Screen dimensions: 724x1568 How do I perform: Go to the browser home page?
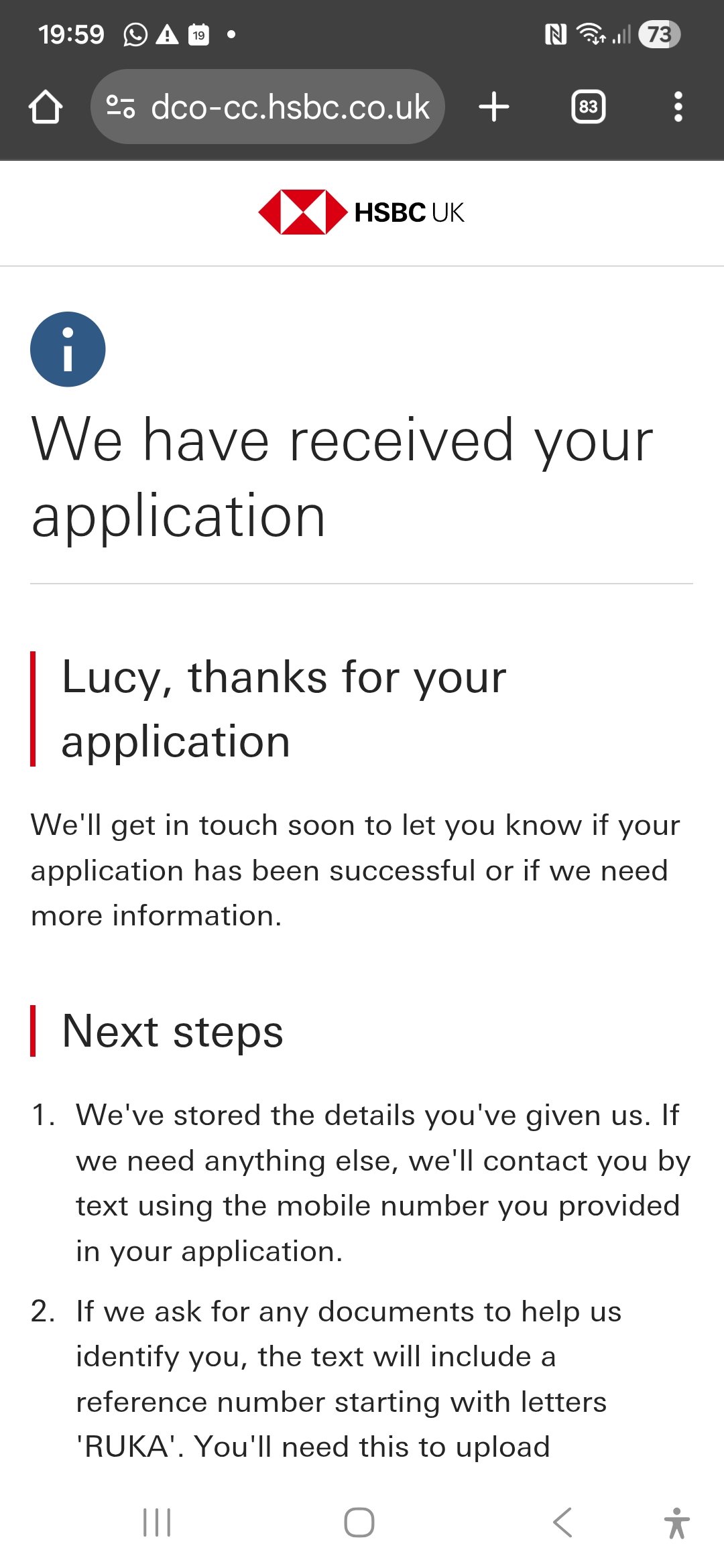tap(46, 107)
